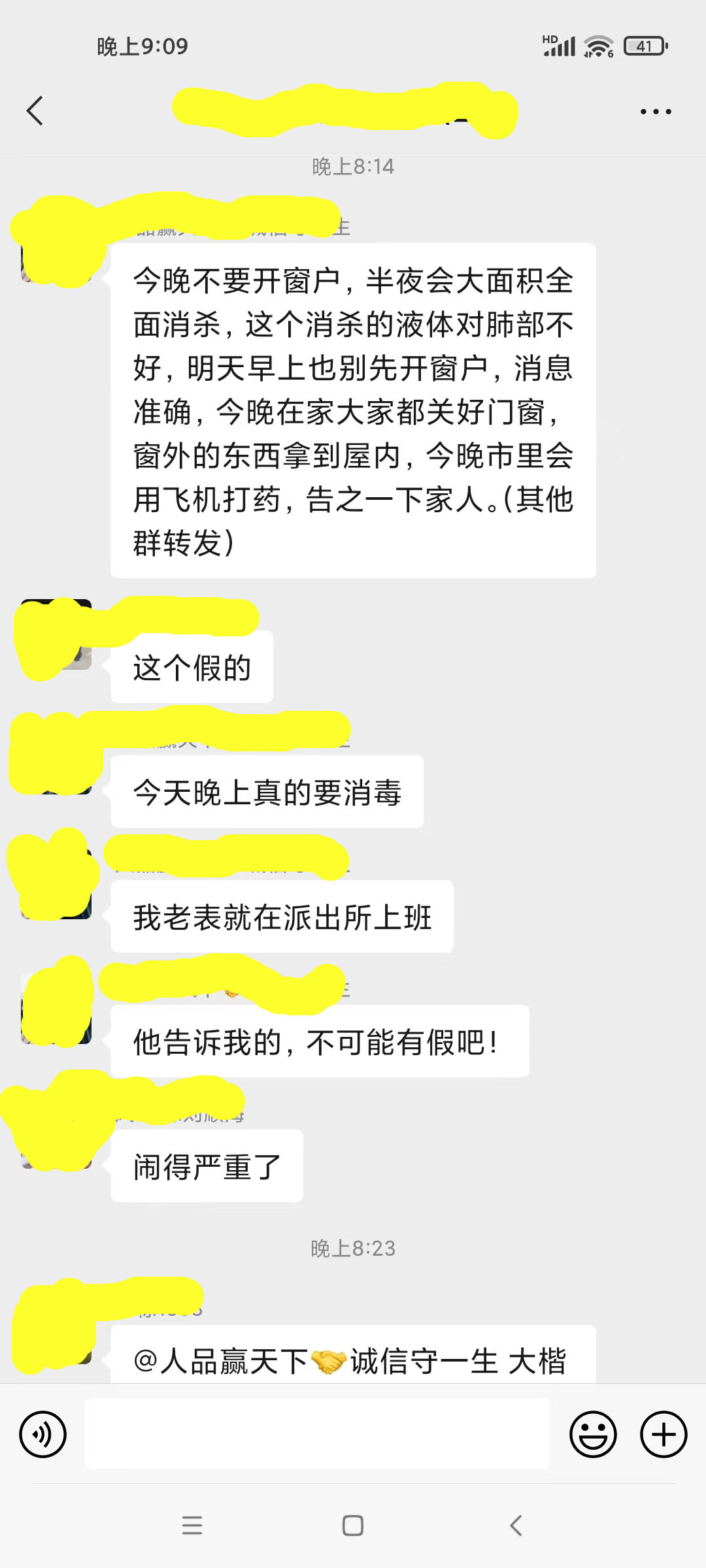The height and width of the screenshot is (1568, 706).
Task: Open the three-dot chat options menu
Action: 656,112
